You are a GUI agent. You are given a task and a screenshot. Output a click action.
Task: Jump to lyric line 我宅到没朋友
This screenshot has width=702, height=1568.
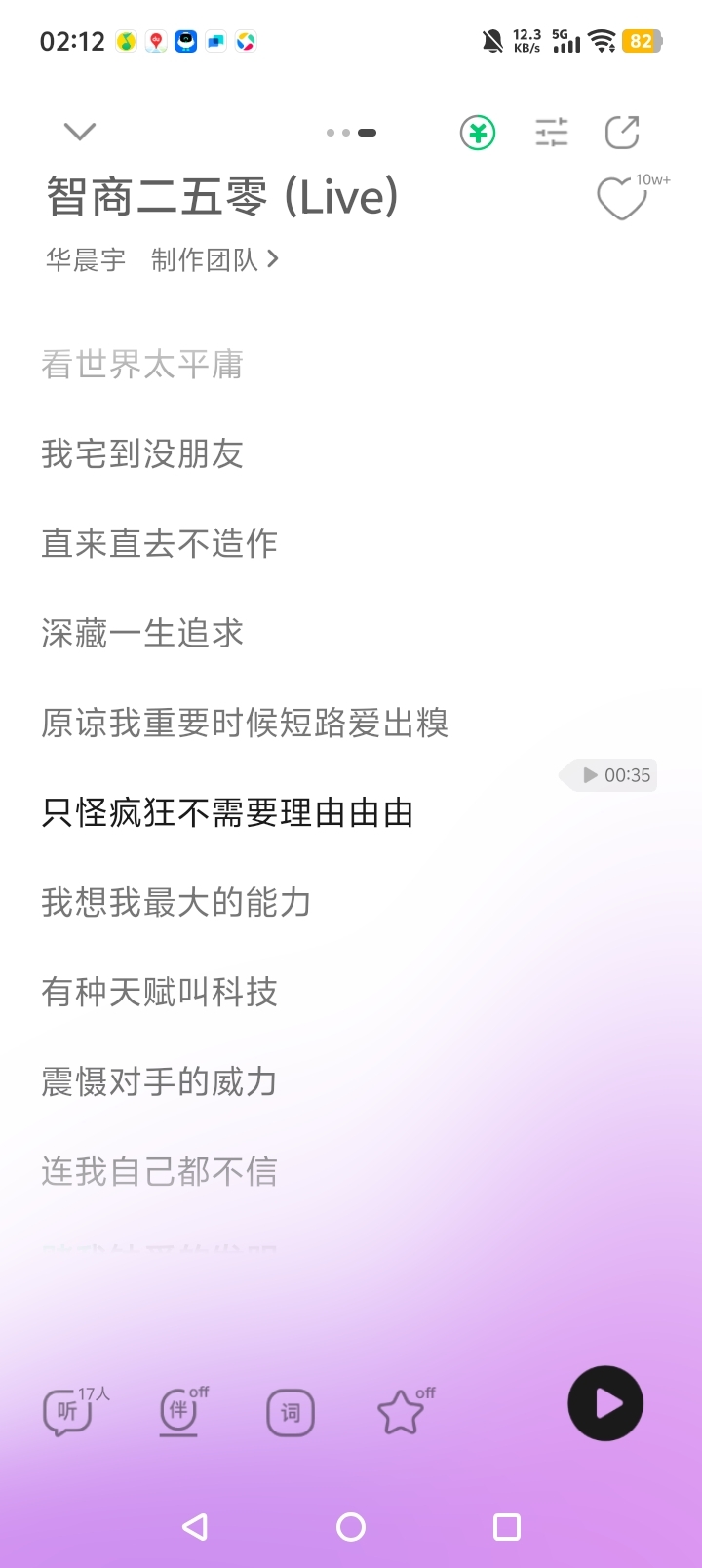point(142,453)
